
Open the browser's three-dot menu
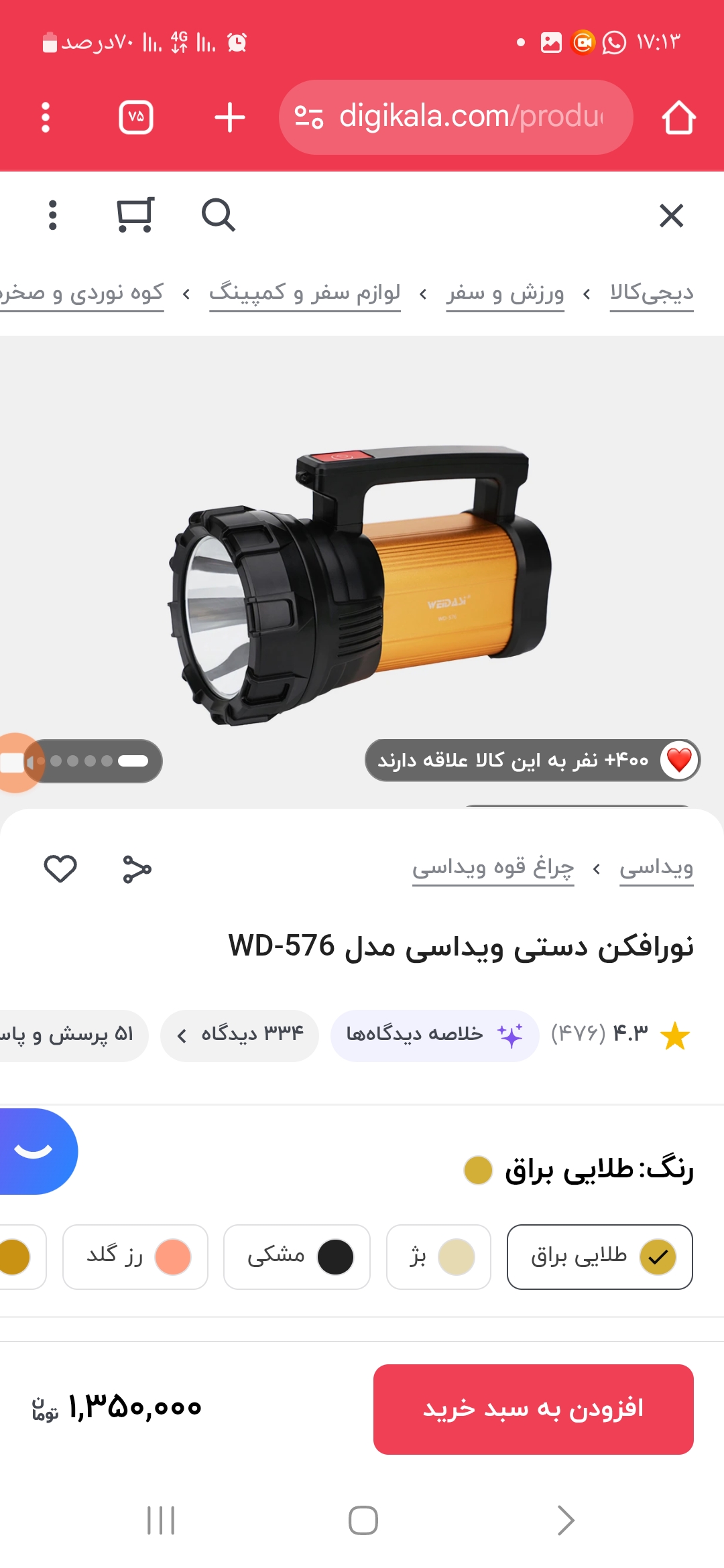click(x=46, y=117)
